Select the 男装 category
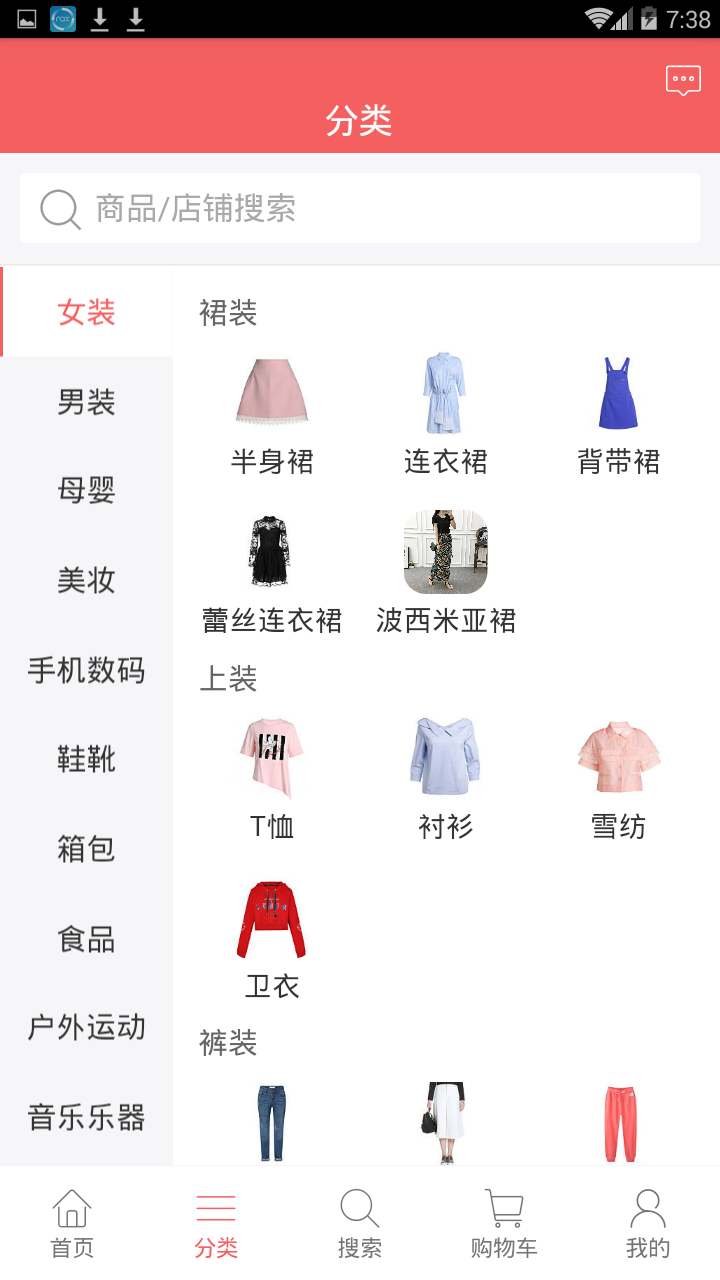 (x=86, y=402)
